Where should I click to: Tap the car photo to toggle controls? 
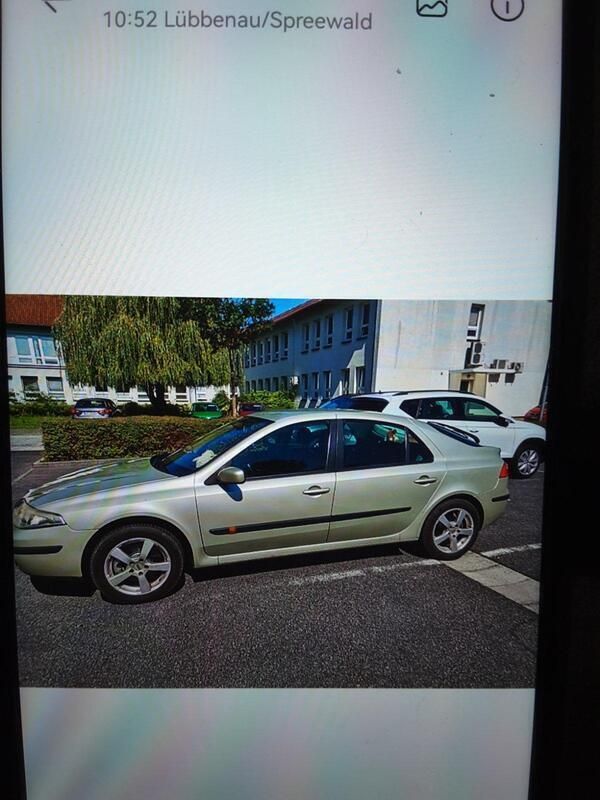coord(278,492)
